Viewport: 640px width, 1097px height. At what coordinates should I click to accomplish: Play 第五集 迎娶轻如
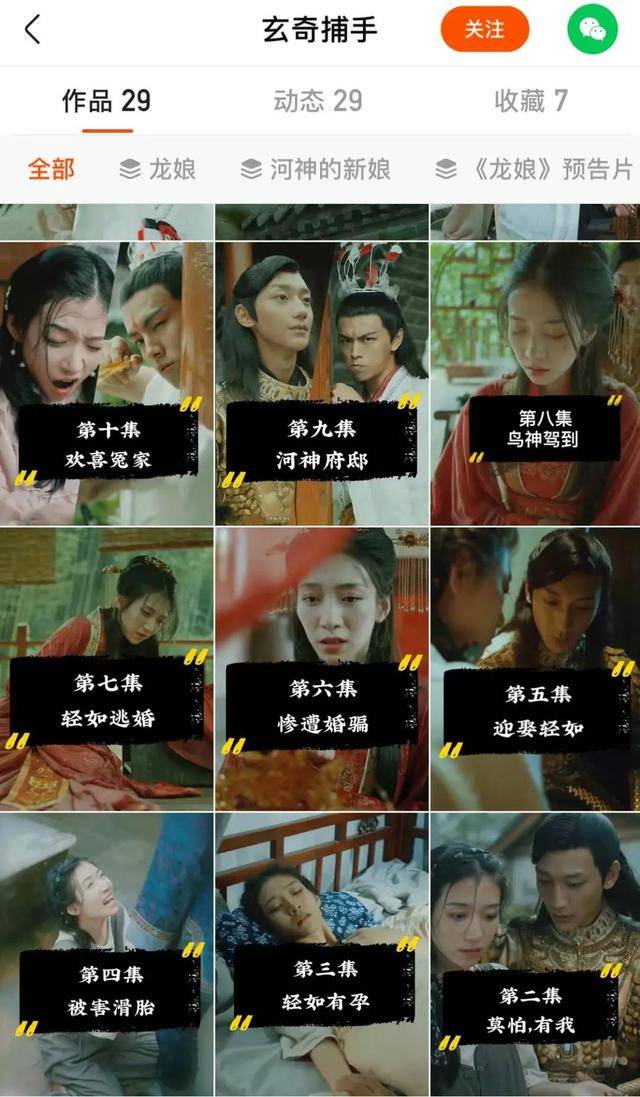(x=535, y=668)
